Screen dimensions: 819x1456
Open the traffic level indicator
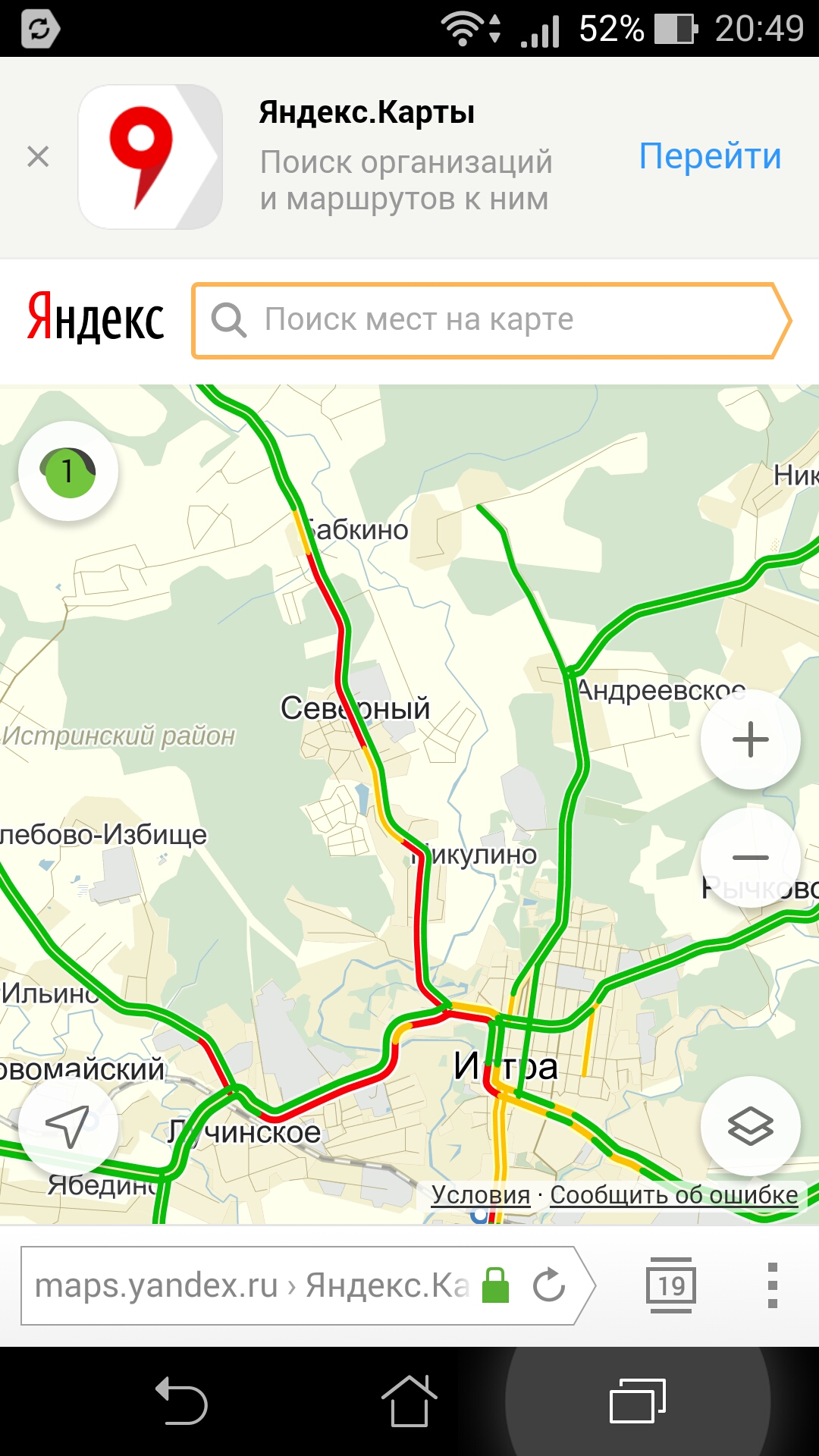click(68, 471)
